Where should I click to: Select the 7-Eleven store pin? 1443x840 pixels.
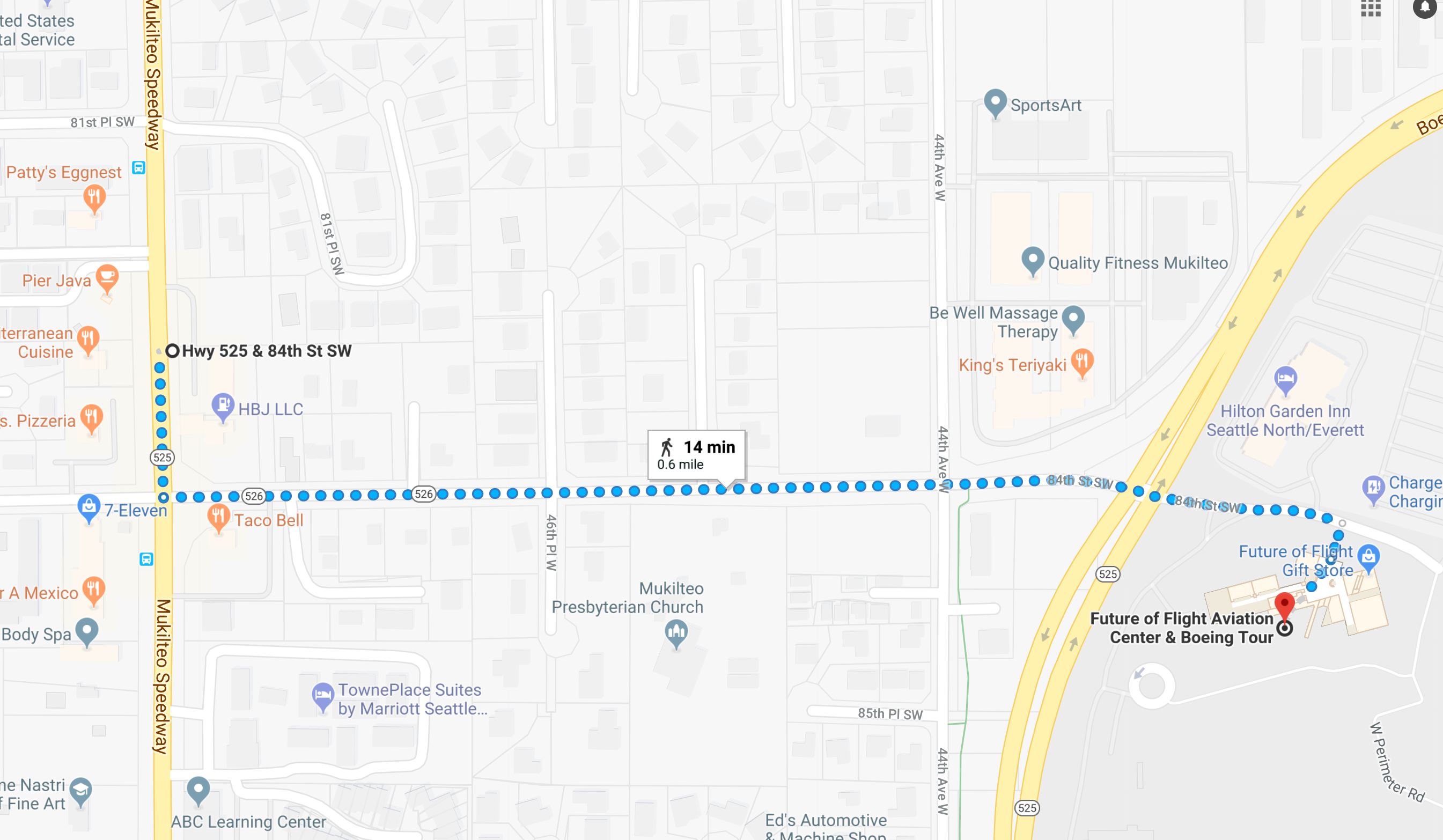(89, 507)
